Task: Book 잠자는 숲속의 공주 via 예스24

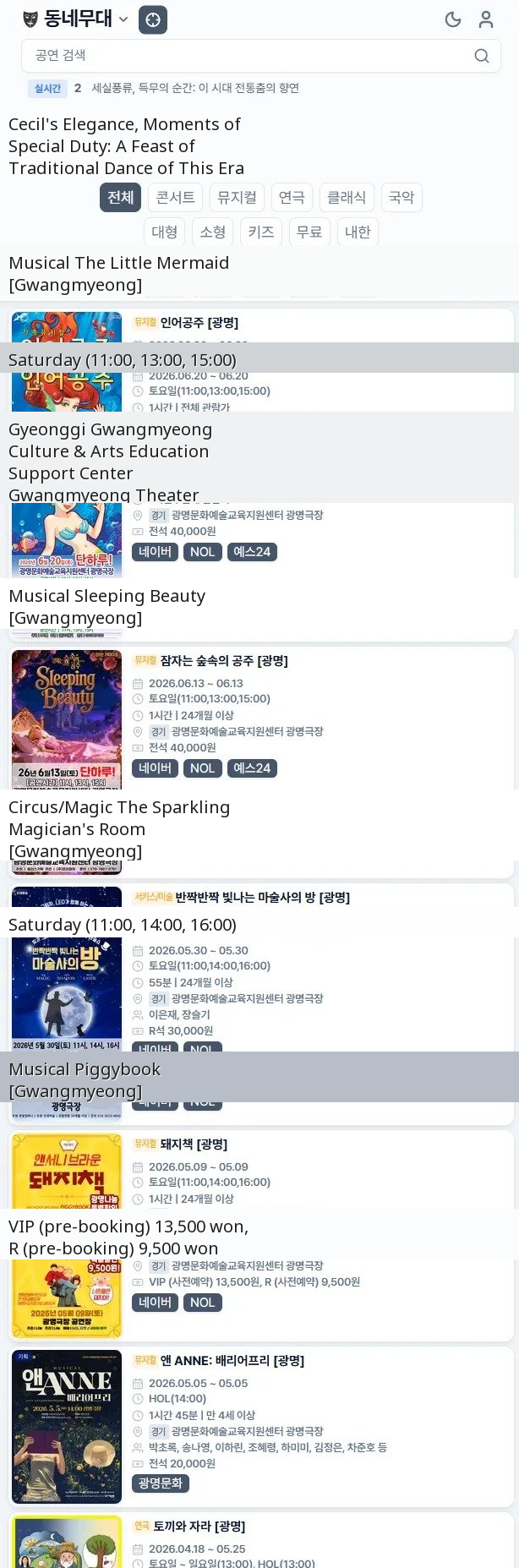Action: [x=252, y=768]
